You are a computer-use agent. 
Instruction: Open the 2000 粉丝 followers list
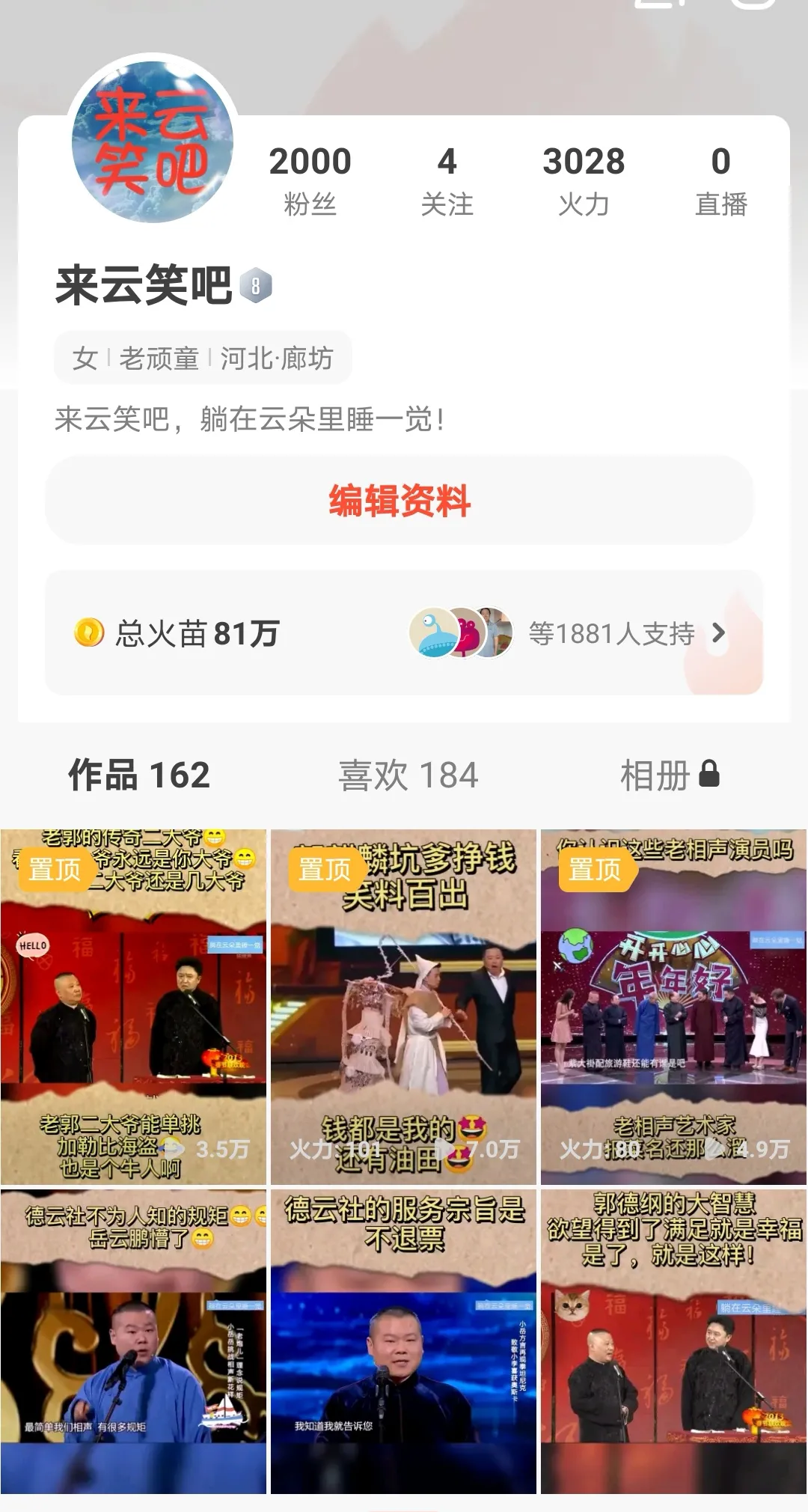point(310,180)
